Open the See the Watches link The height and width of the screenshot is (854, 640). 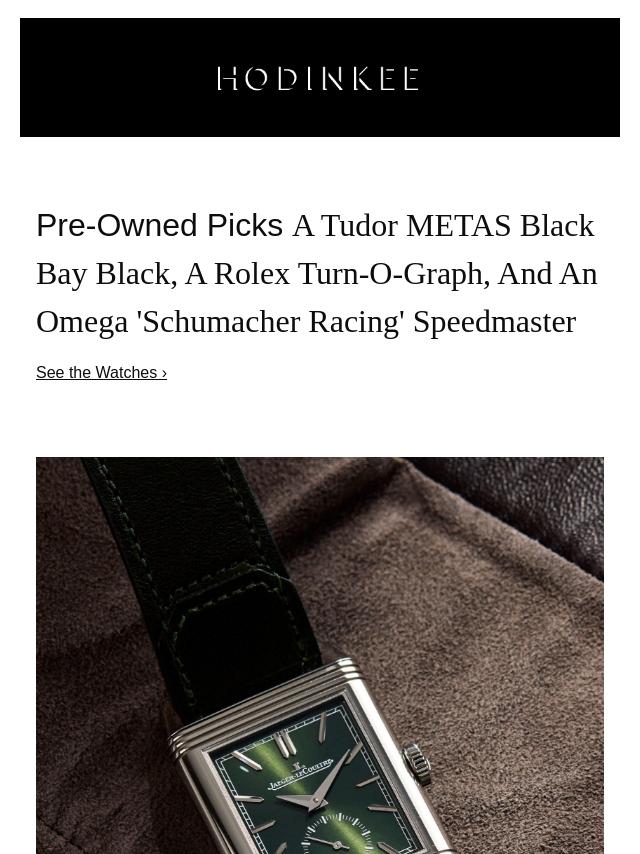pyautogui.click(x=101, y=372)
